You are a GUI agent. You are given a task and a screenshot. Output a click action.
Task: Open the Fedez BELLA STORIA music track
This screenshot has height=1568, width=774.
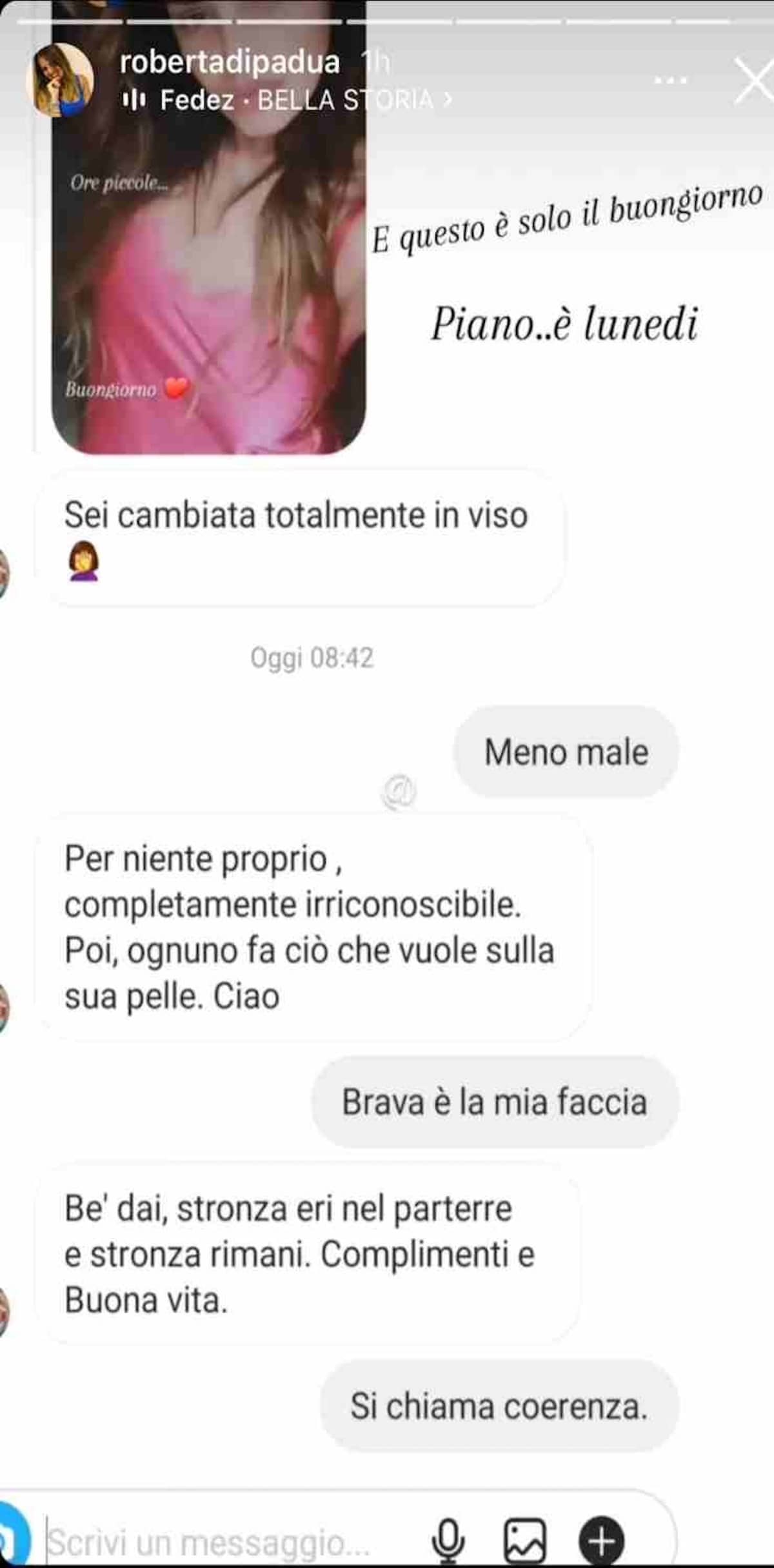[287, 100]
